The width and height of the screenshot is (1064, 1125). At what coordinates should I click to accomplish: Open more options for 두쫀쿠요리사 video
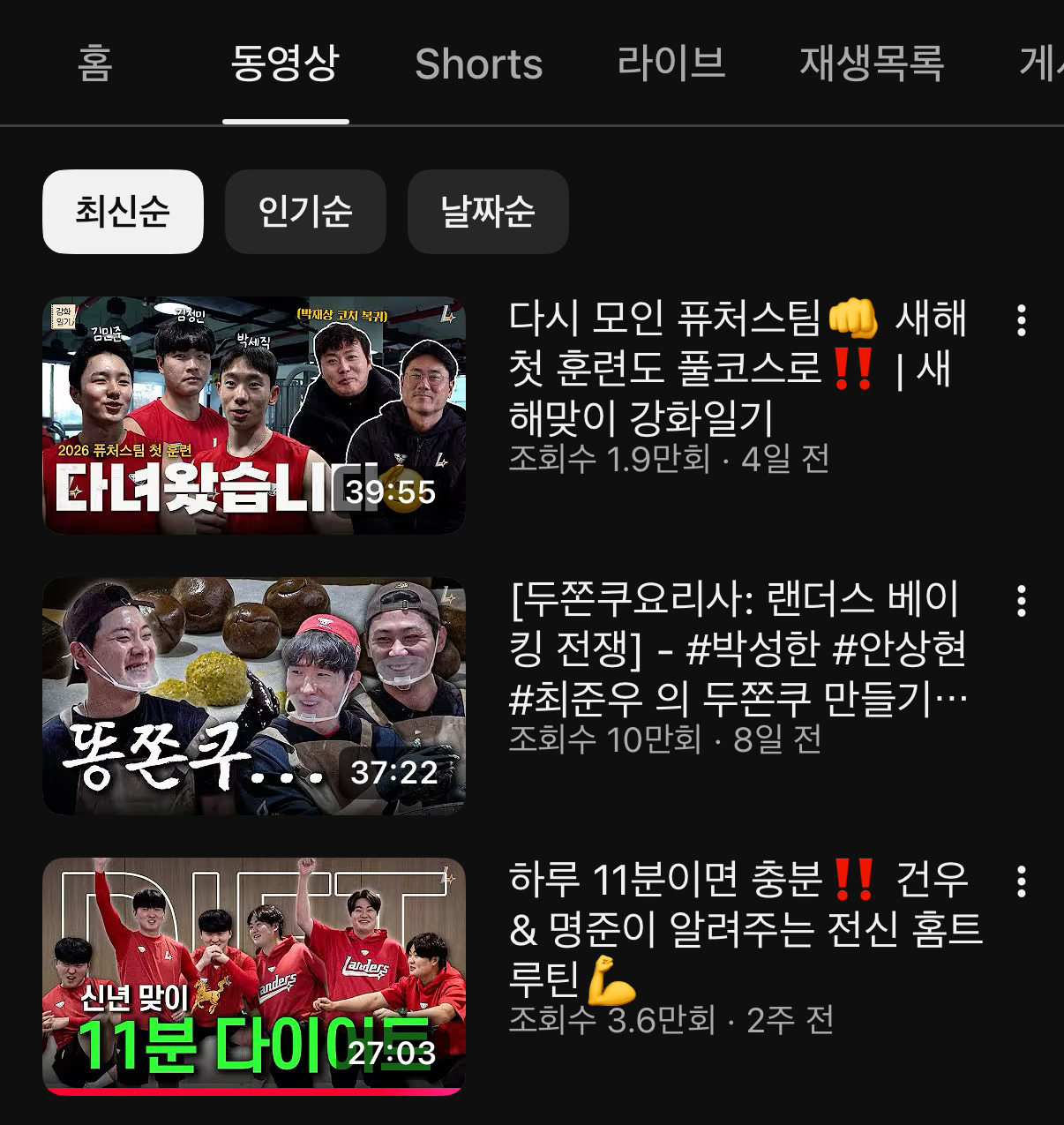click(x=1021, y=601)
